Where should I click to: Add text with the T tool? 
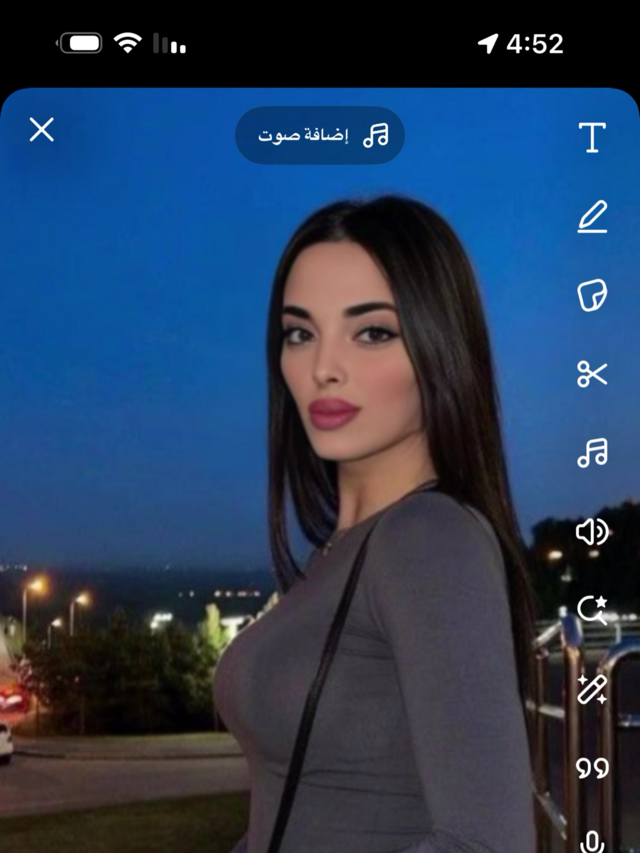click(x=592, y=137)
